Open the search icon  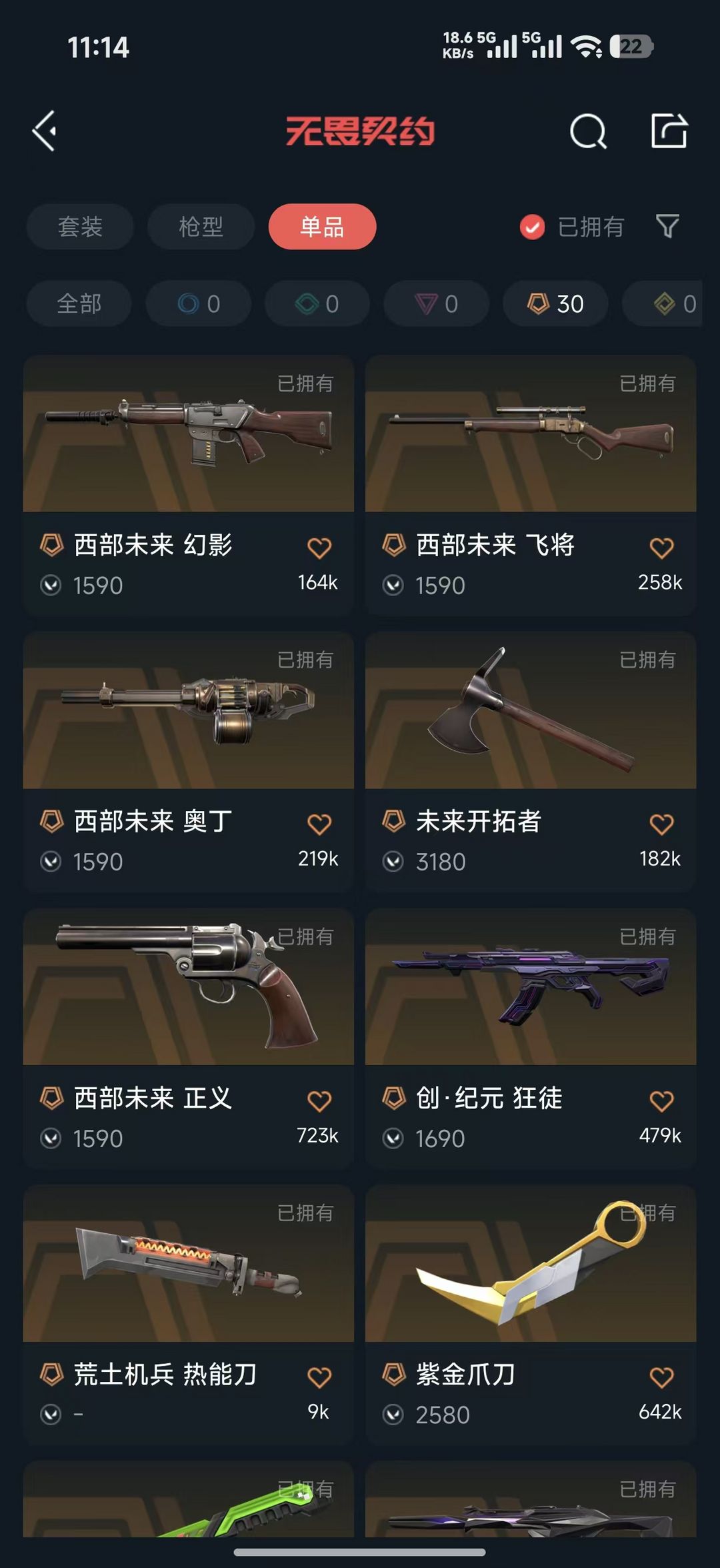point(588,131)
